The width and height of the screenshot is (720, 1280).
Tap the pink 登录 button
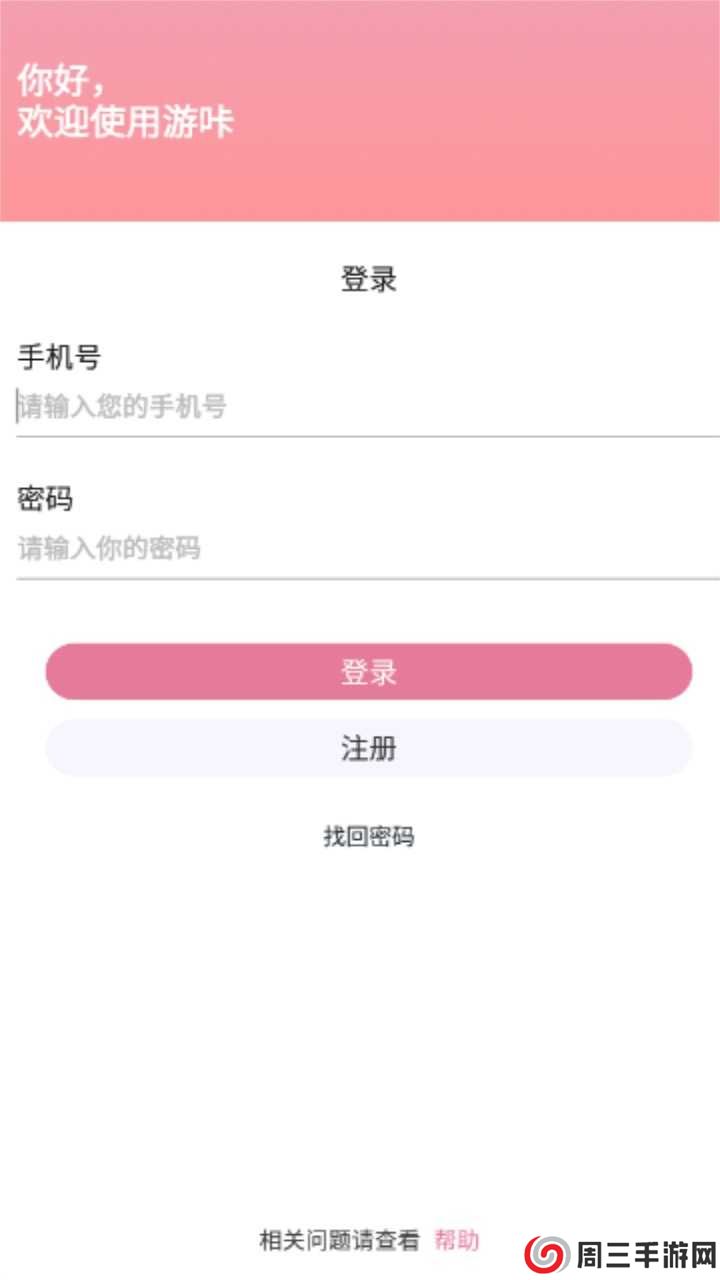coord(368,672)
